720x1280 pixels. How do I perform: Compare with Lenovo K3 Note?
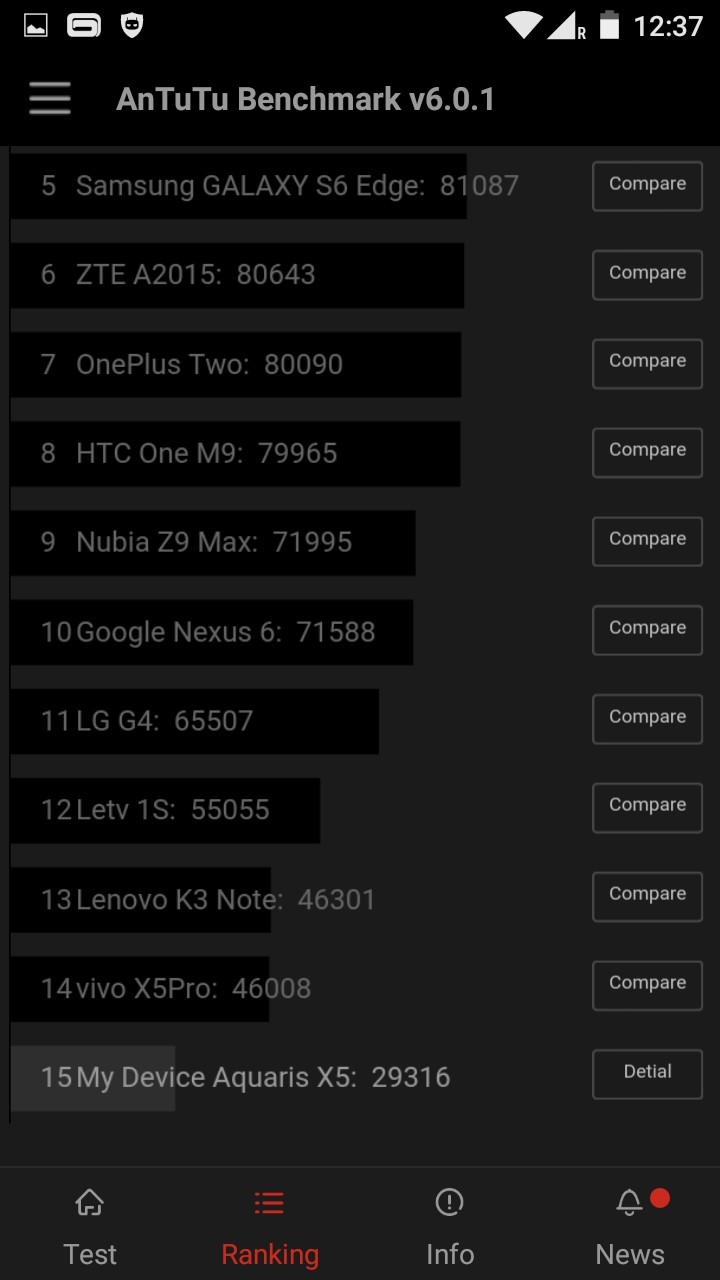pyautogui.click(x=647, y=897)
